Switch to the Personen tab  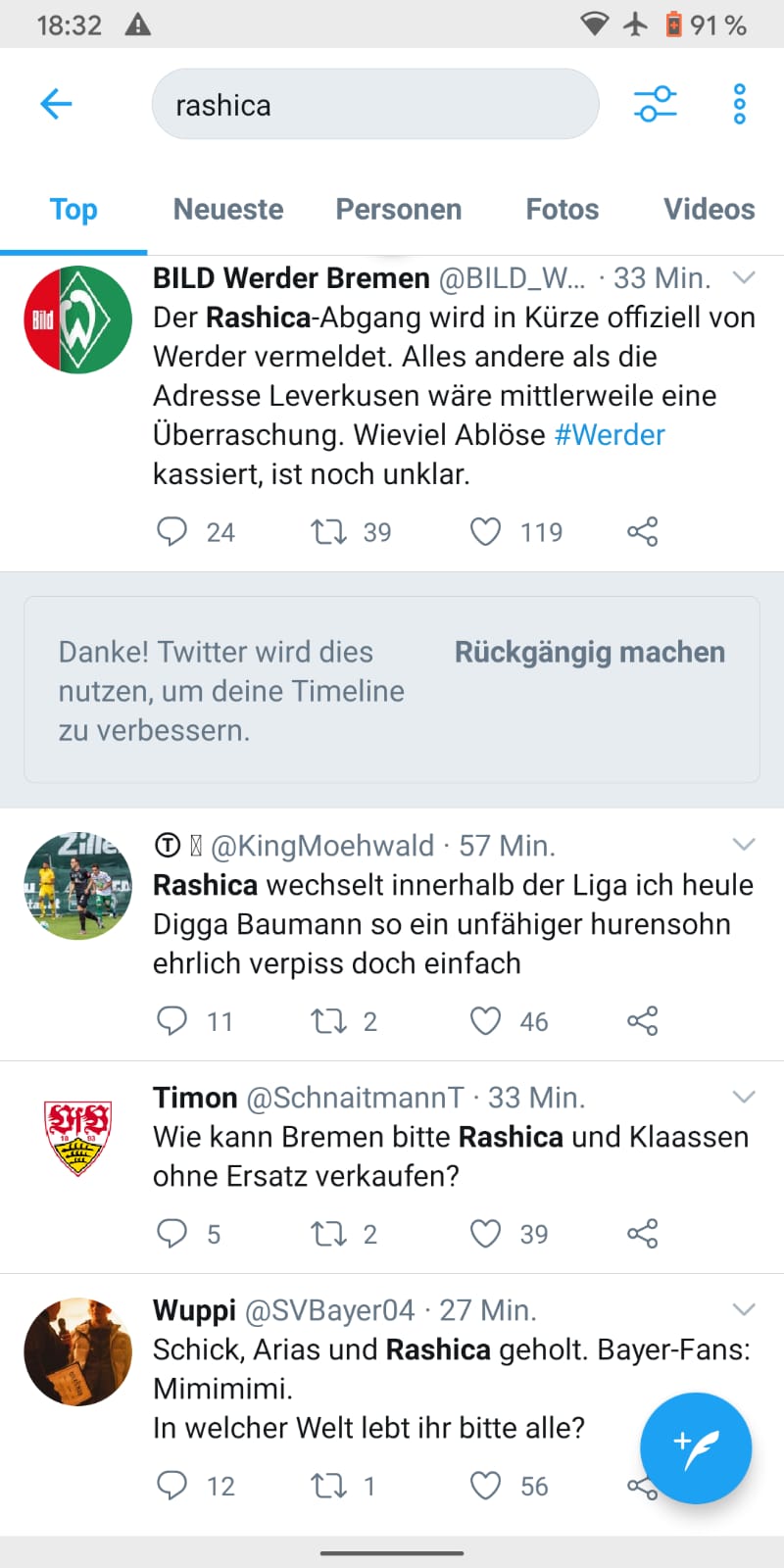pyautogui.click(x=398, y=209)
